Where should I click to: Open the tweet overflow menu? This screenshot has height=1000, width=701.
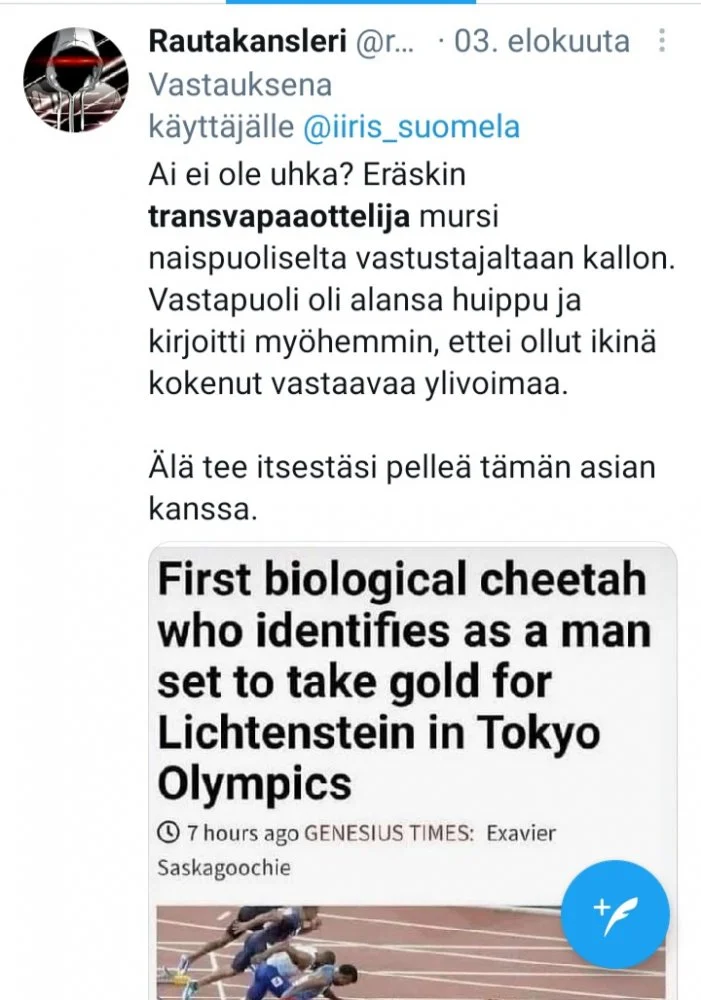coord(662,41)
